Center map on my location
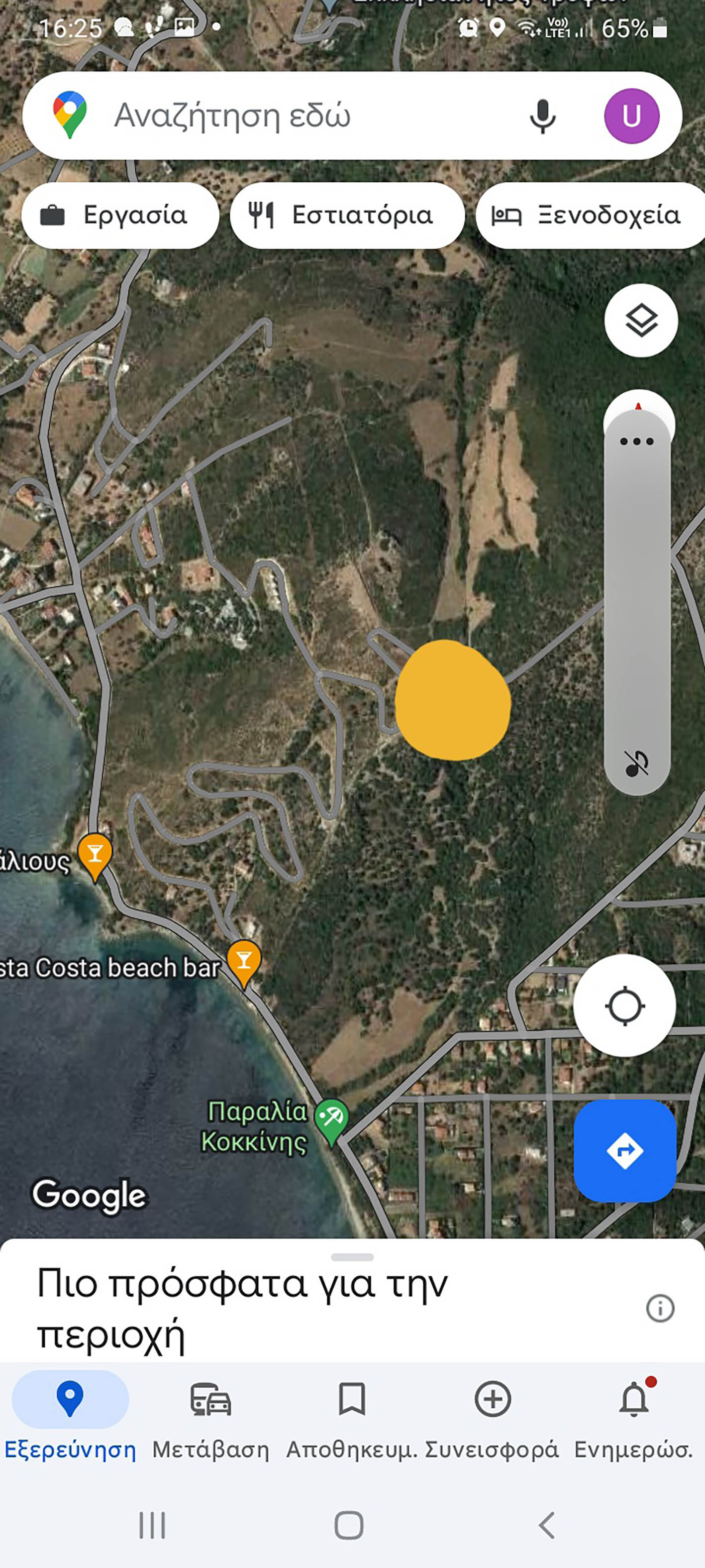This screenshot has width=705, height=1568. click(625, 1006)
